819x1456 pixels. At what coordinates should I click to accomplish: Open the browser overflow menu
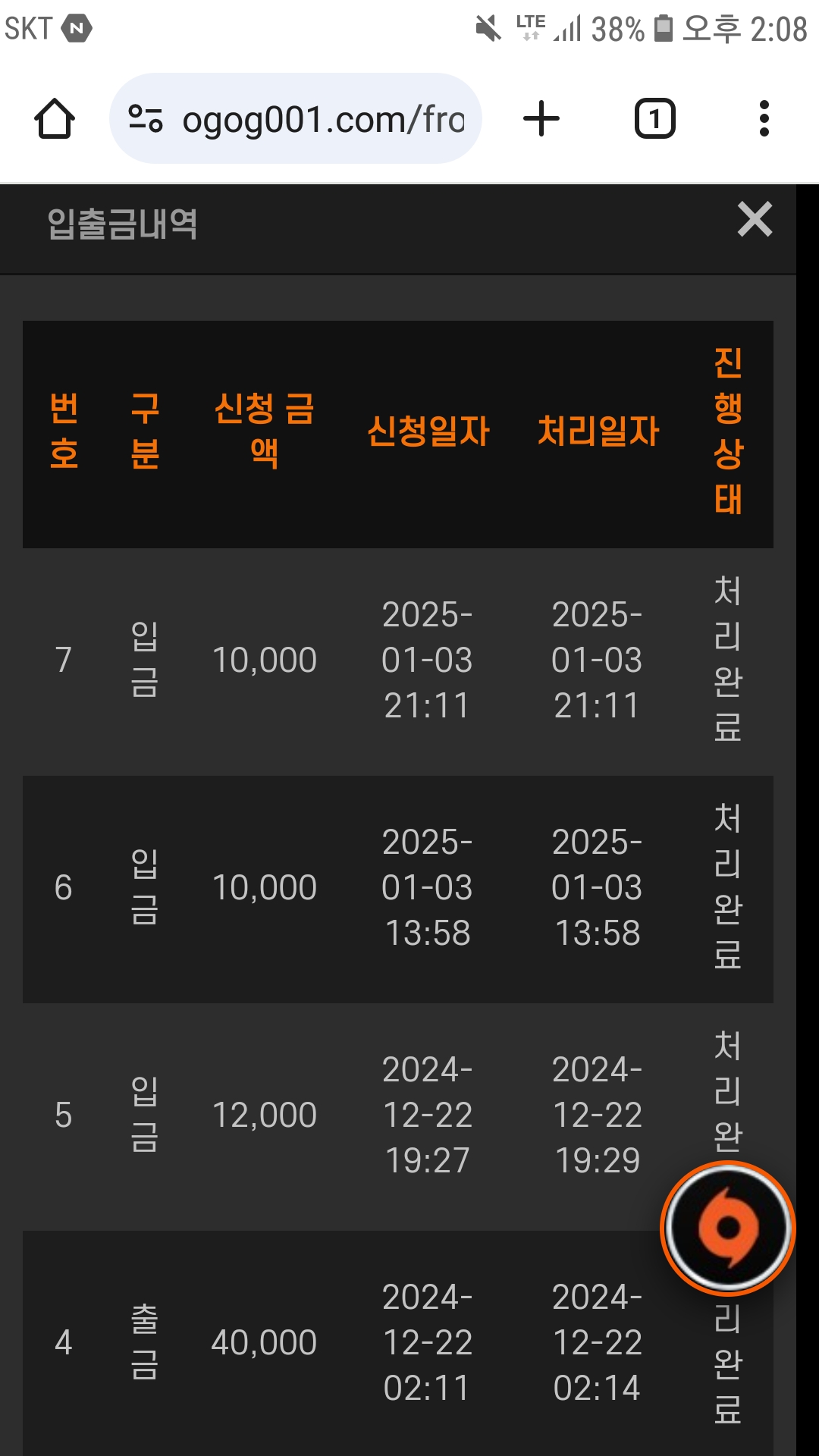(x=764, y=119)
